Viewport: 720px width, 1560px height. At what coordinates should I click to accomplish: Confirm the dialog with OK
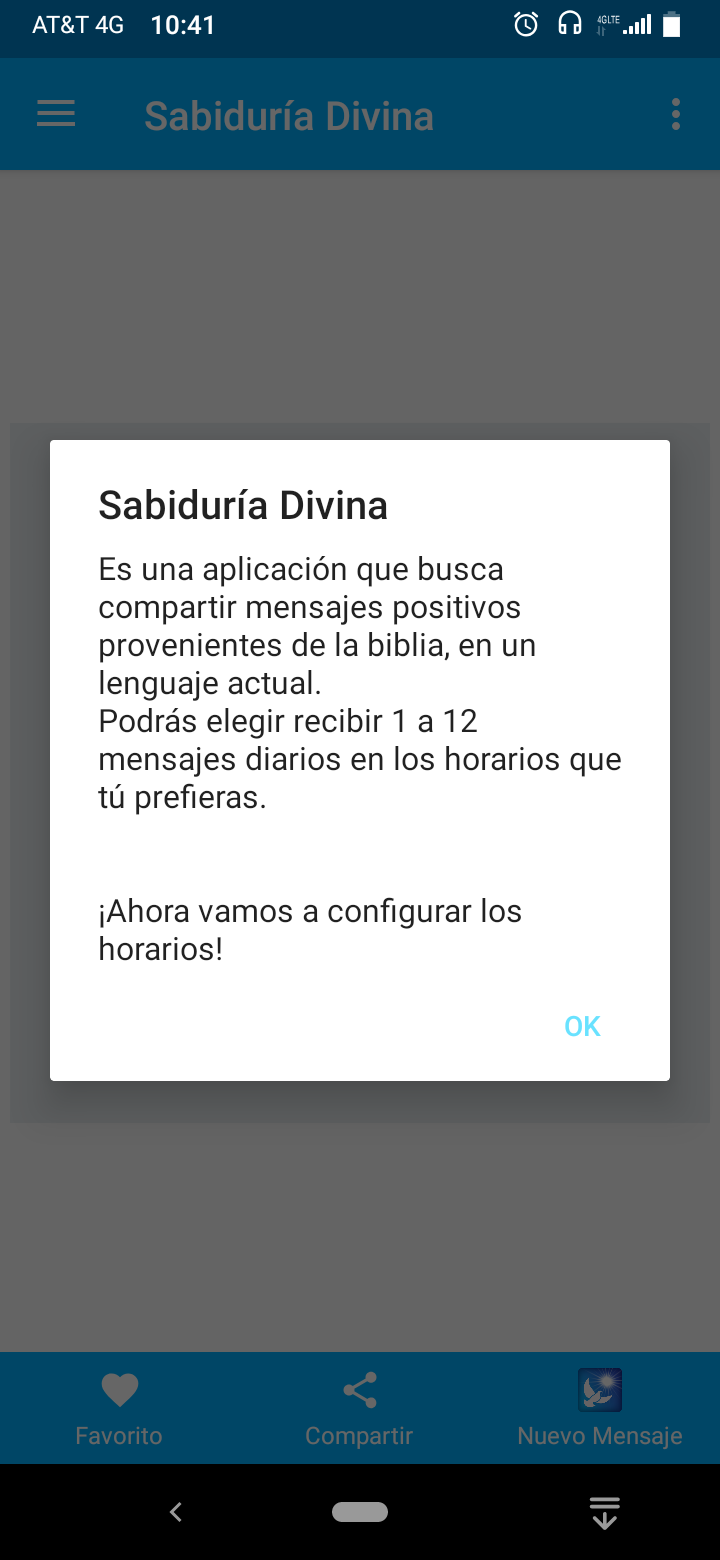tap(582, 1026)
